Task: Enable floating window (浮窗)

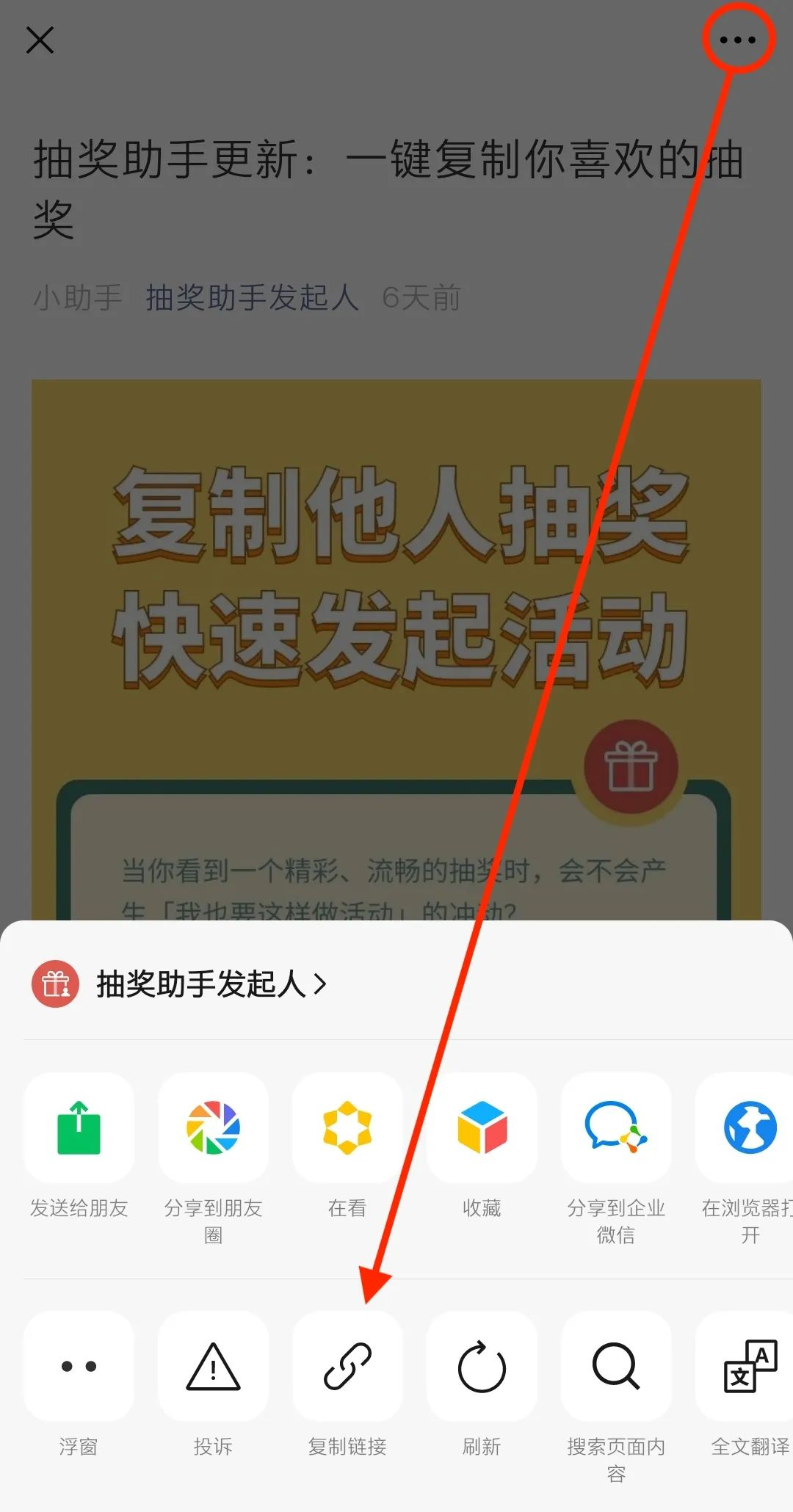Action: click(79, 1367)
